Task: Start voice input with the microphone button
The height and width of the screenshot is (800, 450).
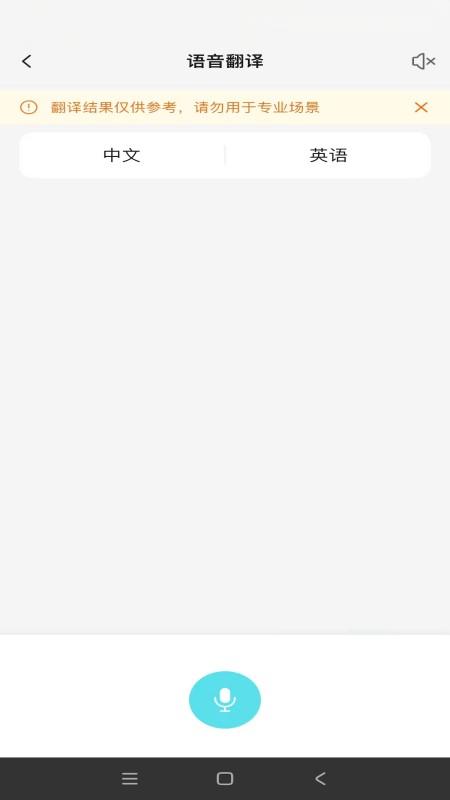Action: (x=225, y=699)
